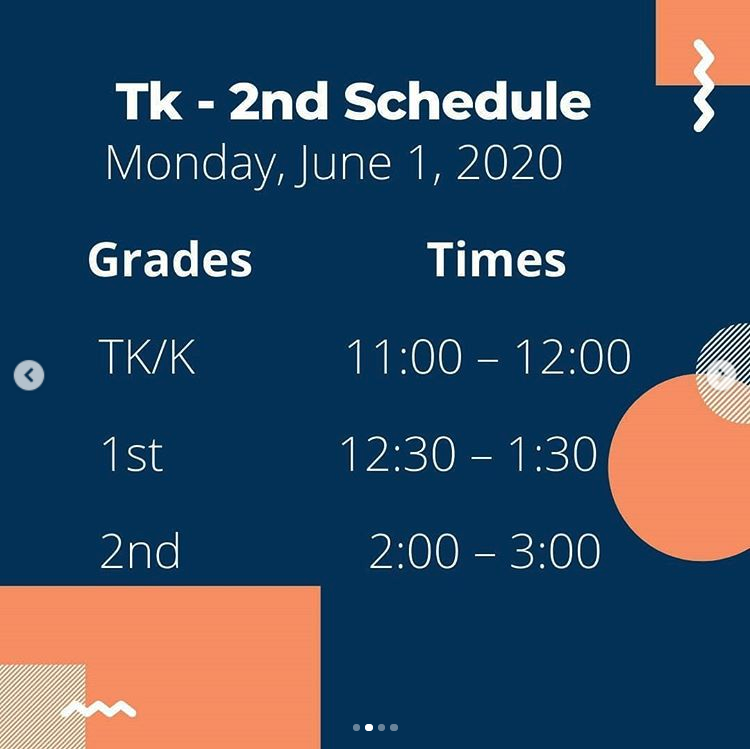750x749 pixels.
Task: Go to the previous carousel slide
Action: click(30, 375)
